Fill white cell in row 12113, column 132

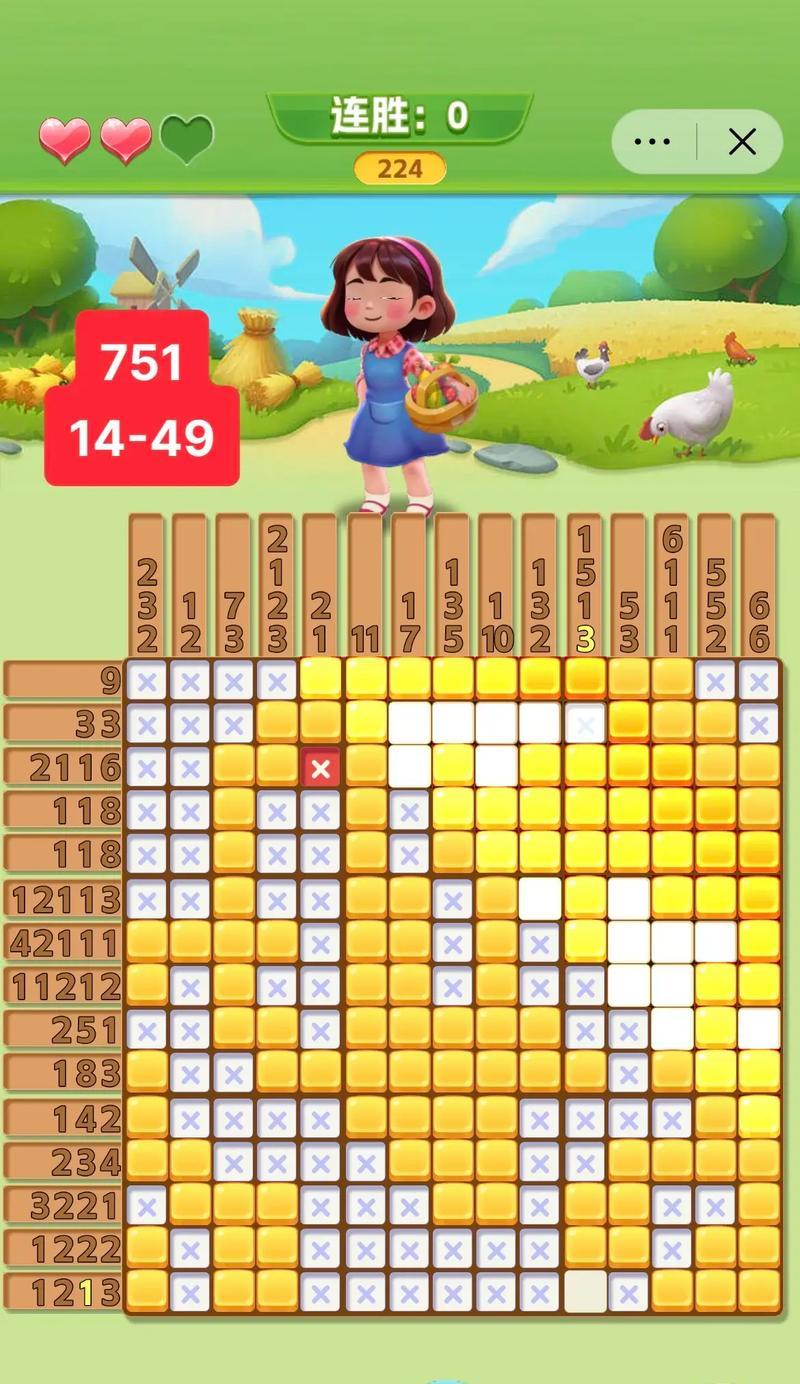[x=540, y=899]
